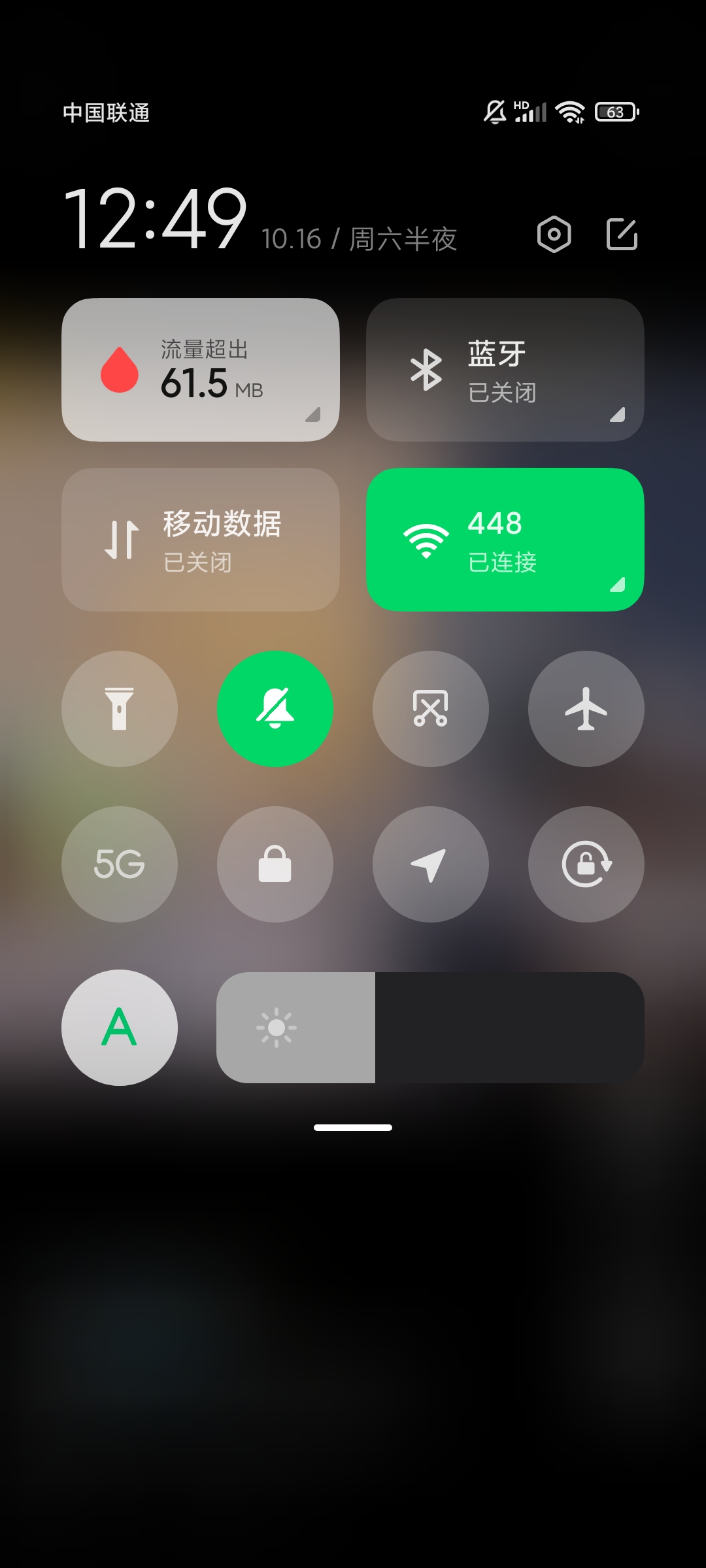Viewport: 706px width, 1568px height.
Task: Toggle location services arrow
Action: [431, 864]
